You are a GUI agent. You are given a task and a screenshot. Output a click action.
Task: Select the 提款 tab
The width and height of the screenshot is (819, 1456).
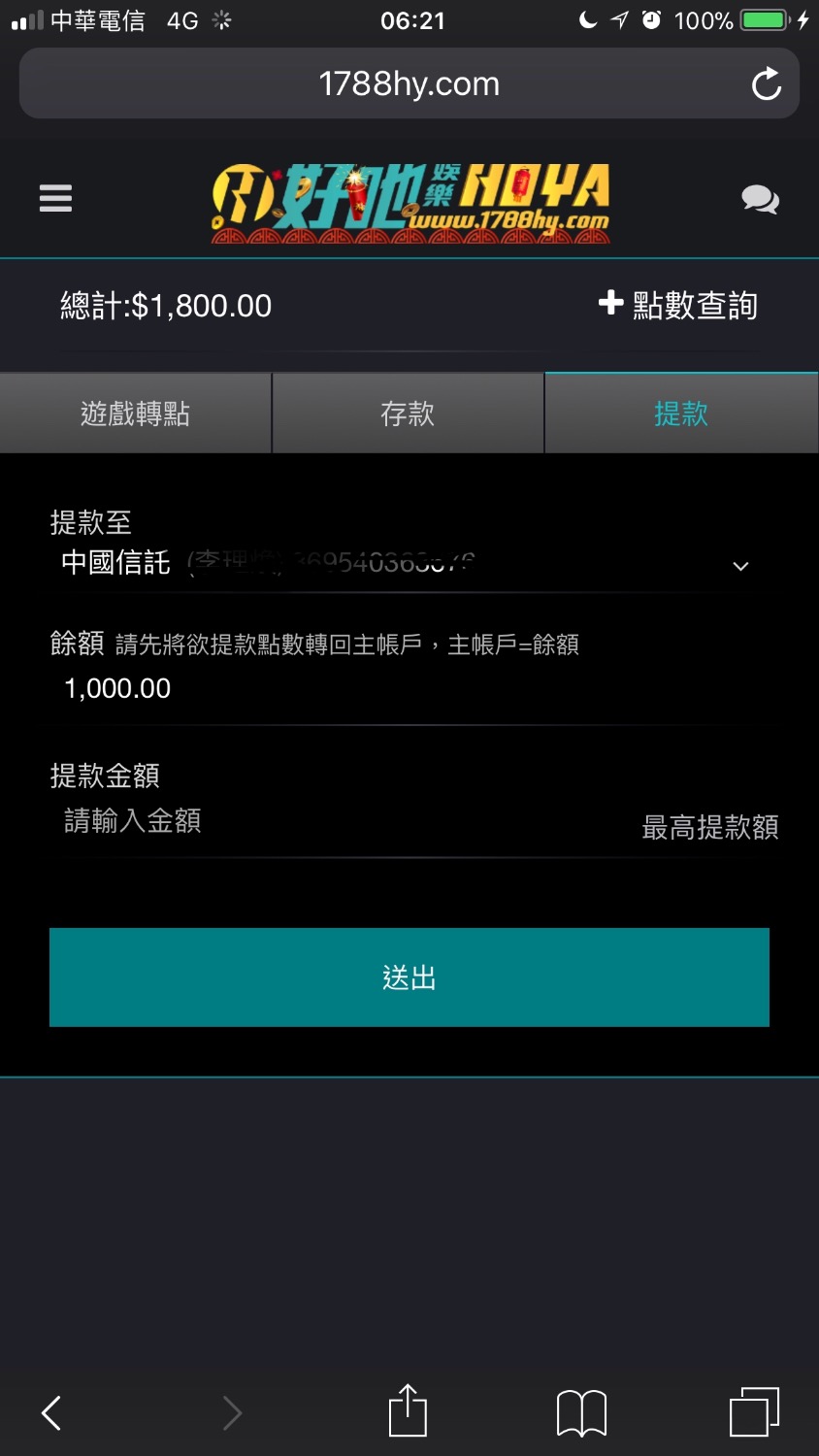pos(681,414)
